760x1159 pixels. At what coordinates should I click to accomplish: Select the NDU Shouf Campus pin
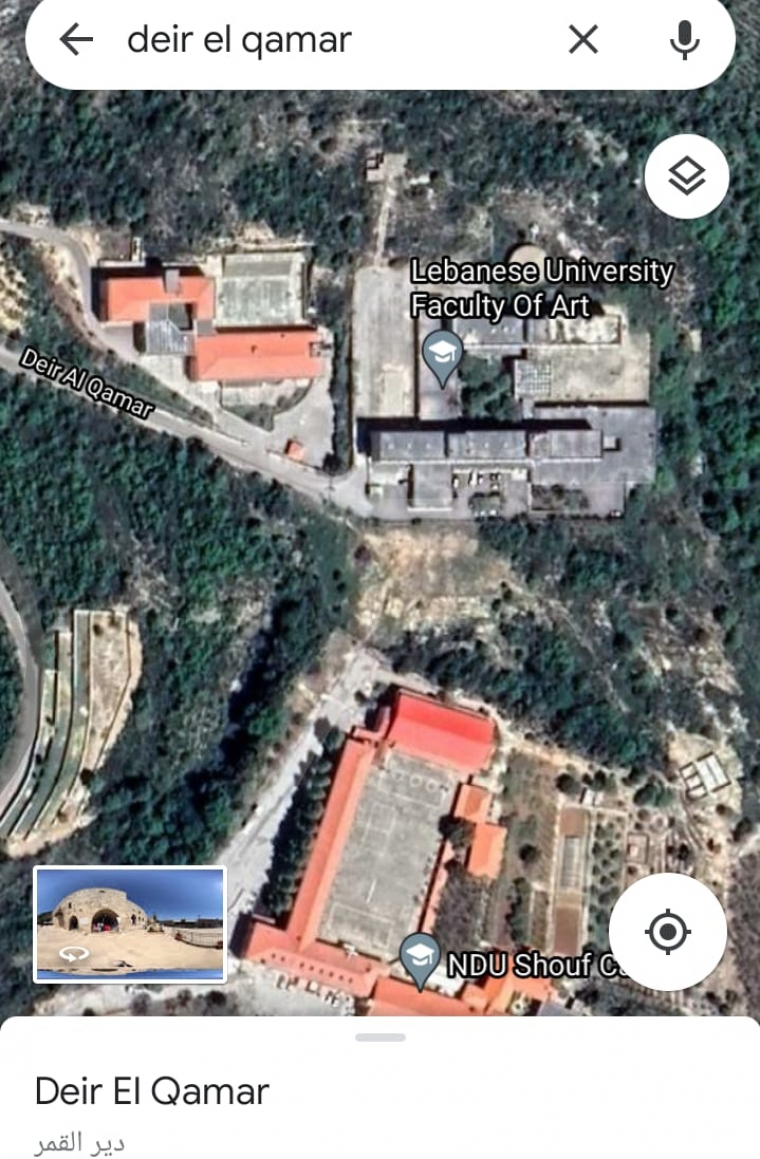click(x=420, y=958)
